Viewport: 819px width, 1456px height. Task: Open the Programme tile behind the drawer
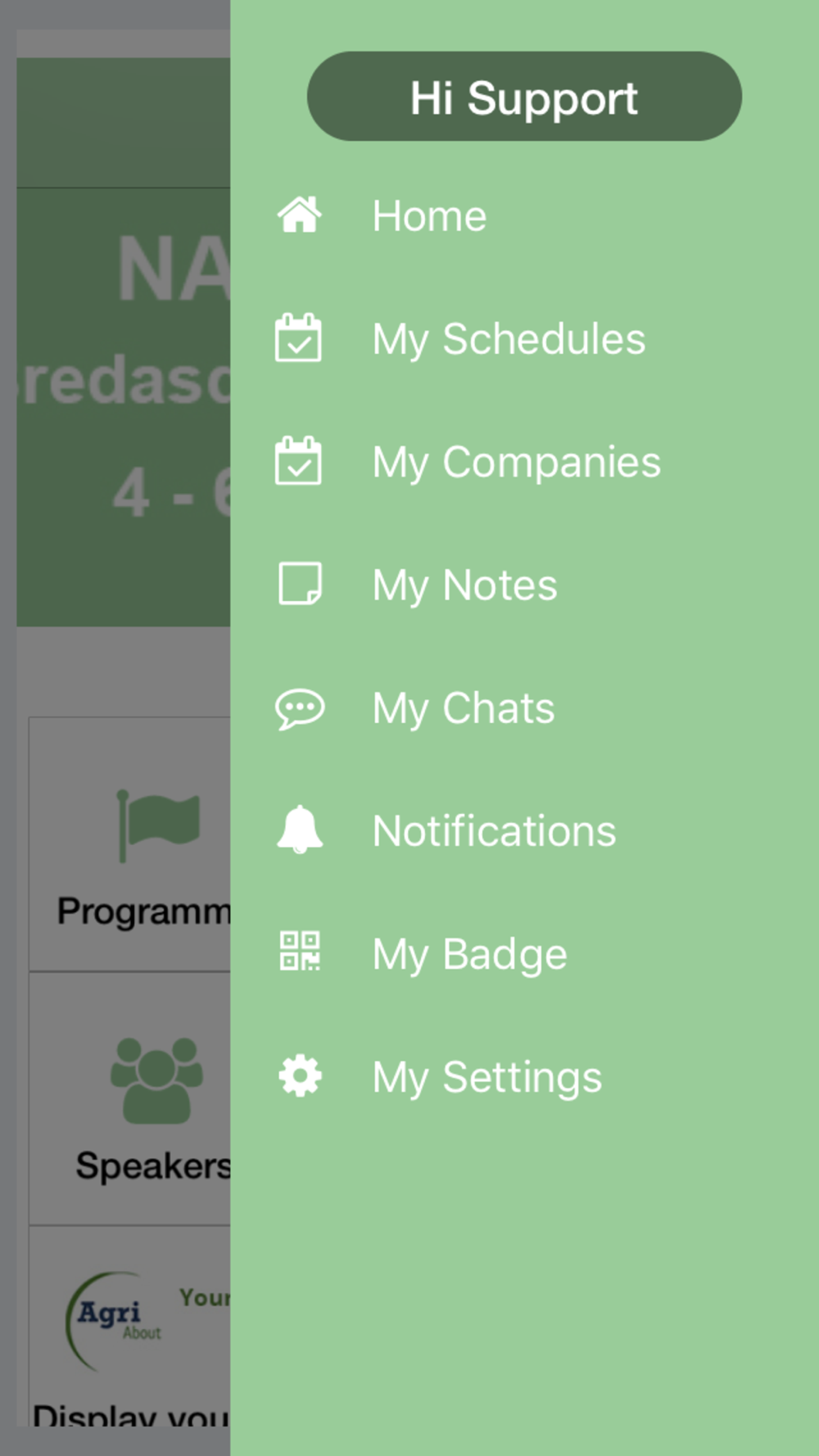pyautogui.click(x=131, y=844)
